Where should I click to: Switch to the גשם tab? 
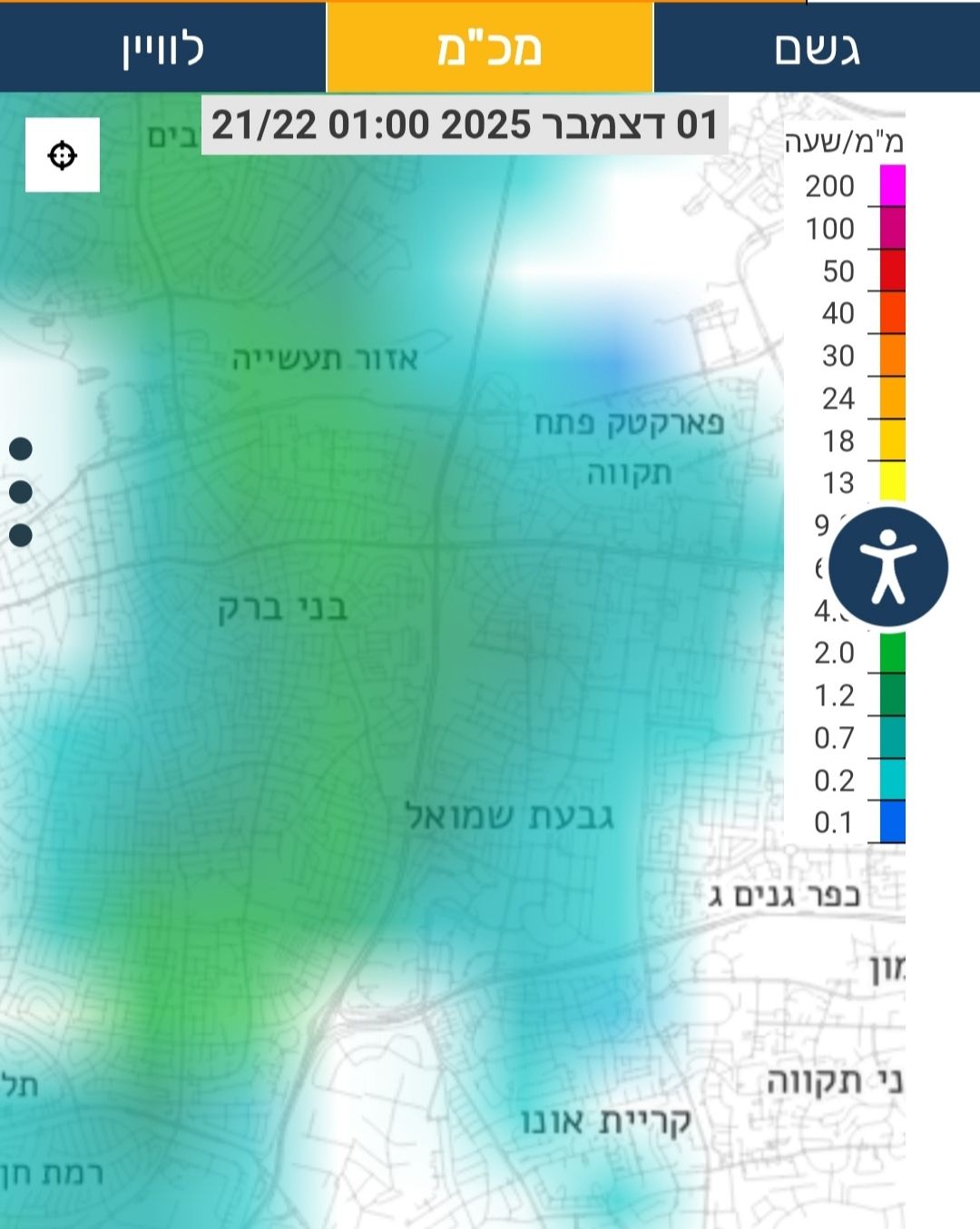tap(817, 48)
